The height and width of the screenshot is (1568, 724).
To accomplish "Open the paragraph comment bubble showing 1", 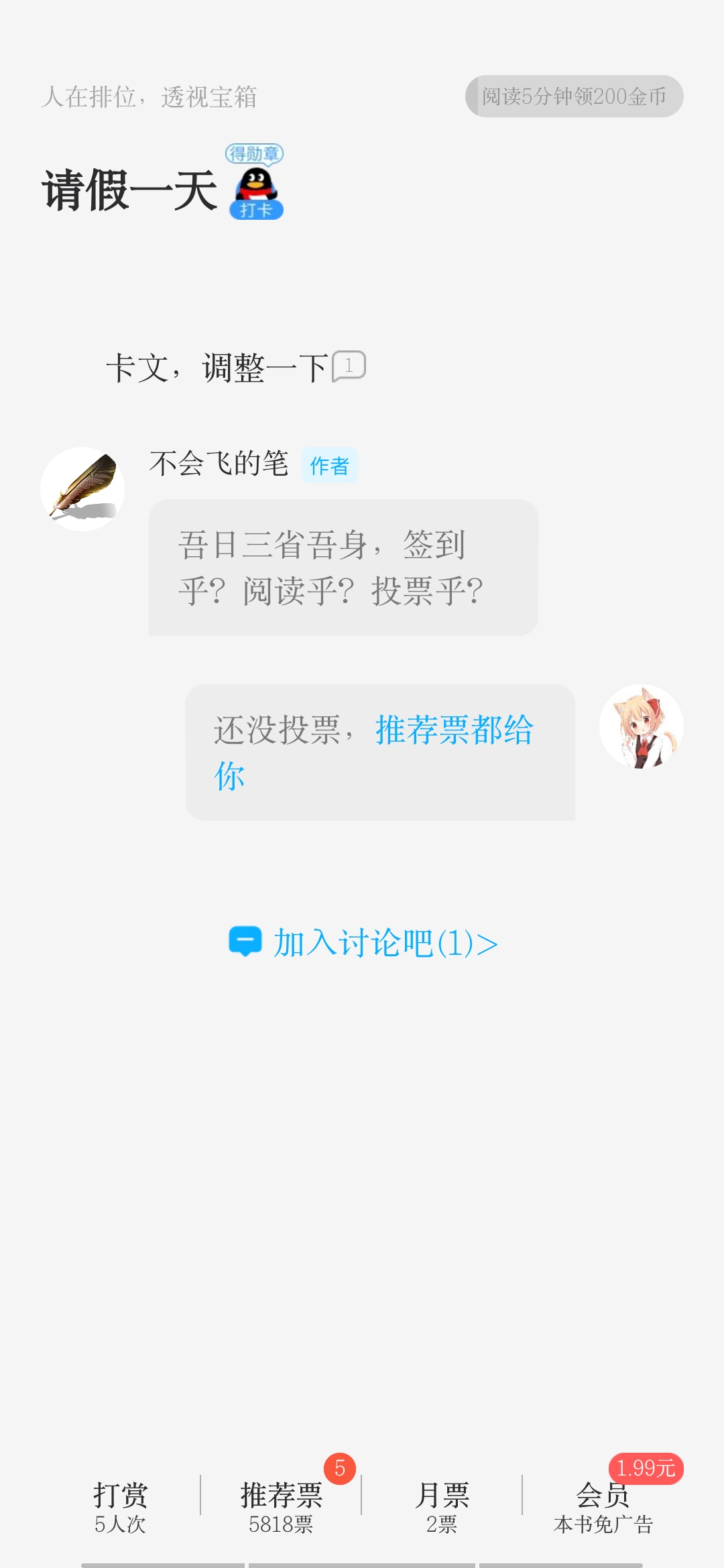I will point(349,367).
